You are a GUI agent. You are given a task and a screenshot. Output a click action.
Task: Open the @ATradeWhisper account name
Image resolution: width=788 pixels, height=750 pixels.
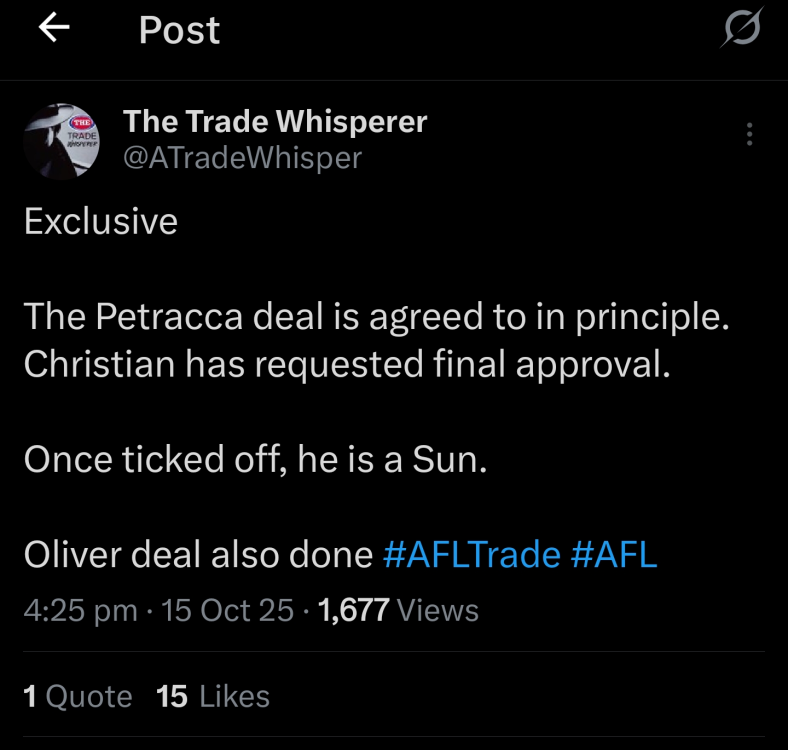click(242, 157)
